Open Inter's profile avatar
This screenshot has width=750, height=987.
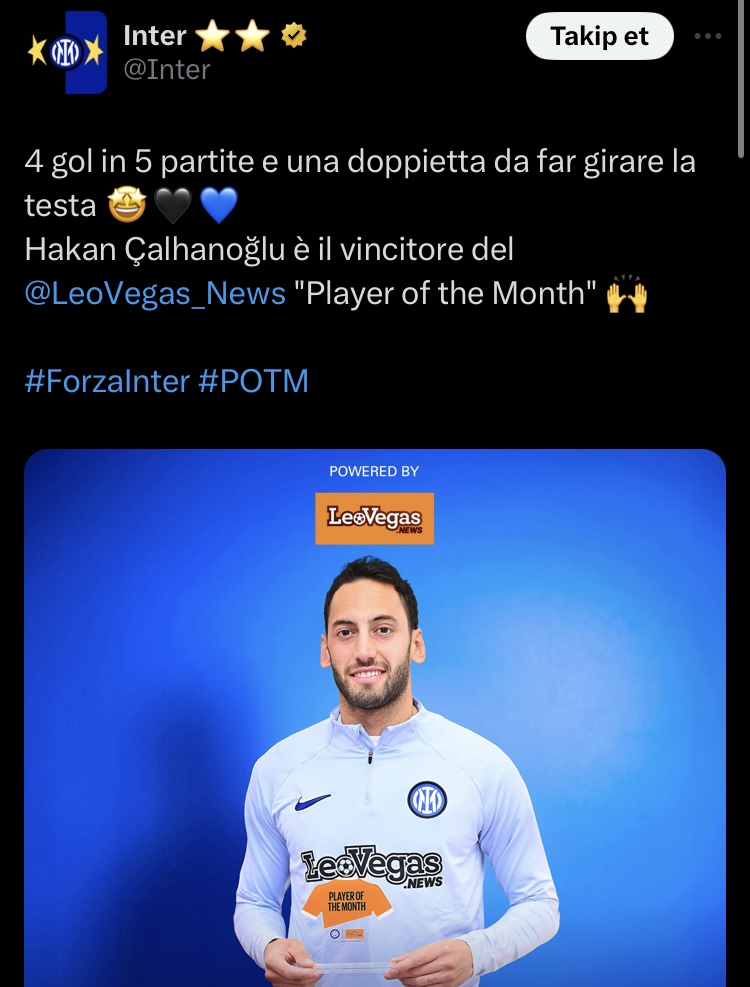[x=66, y=53]
